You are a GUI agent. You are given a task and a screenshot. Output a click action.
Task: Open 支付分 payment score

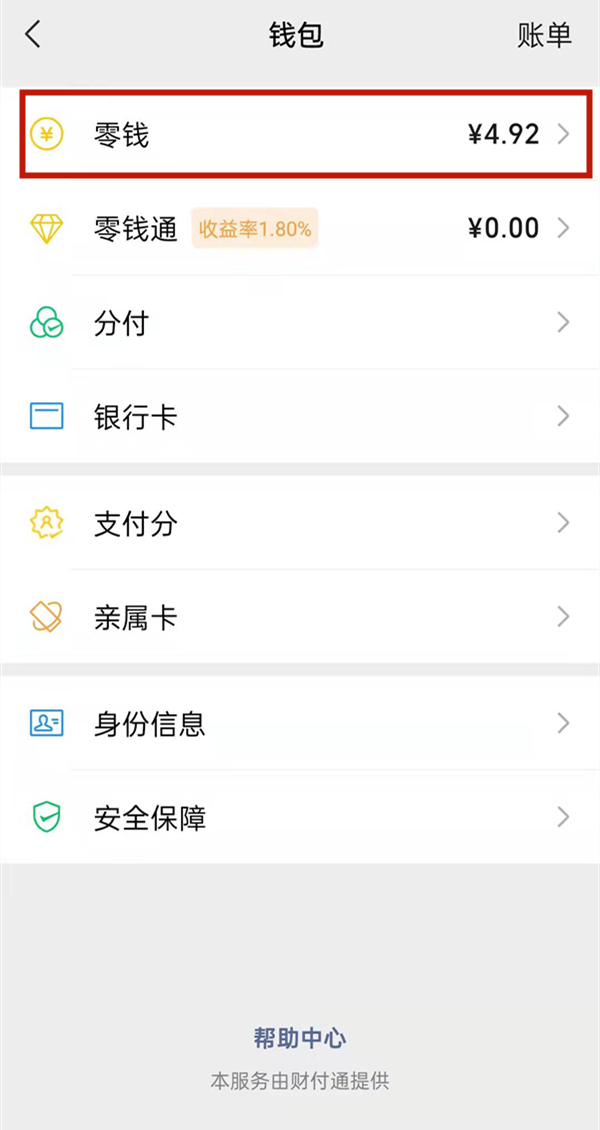click(x=300, y=523)
